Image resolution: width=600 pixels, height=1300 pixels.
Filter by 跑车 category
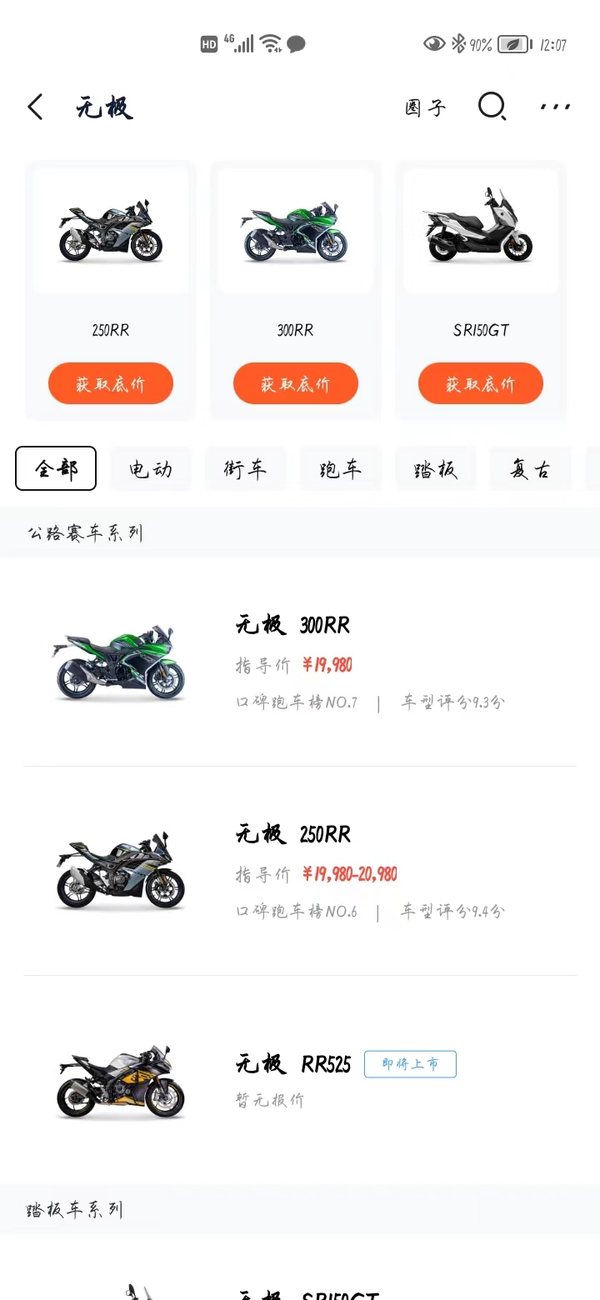340,468
